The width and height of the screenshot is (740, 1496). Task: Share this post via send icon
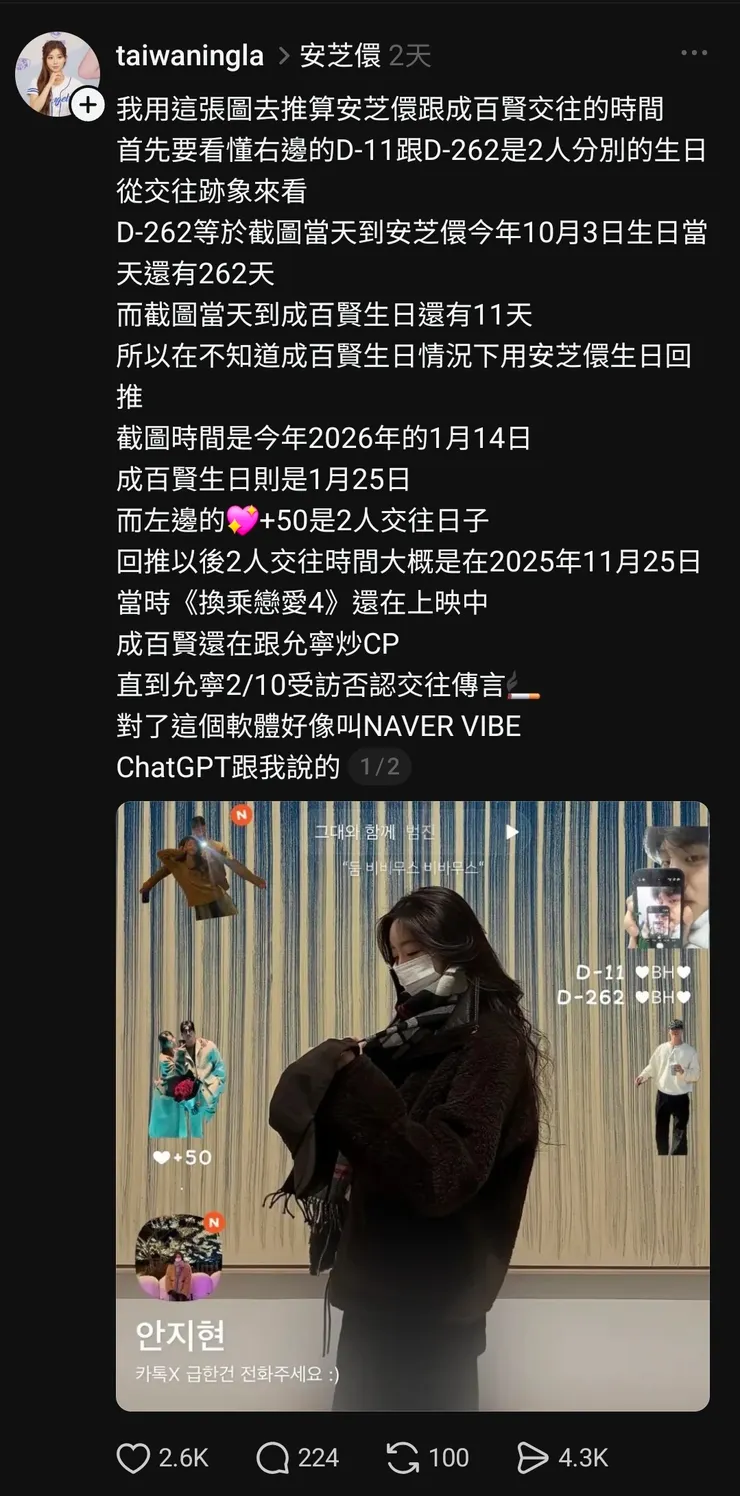click(532, 1458)
